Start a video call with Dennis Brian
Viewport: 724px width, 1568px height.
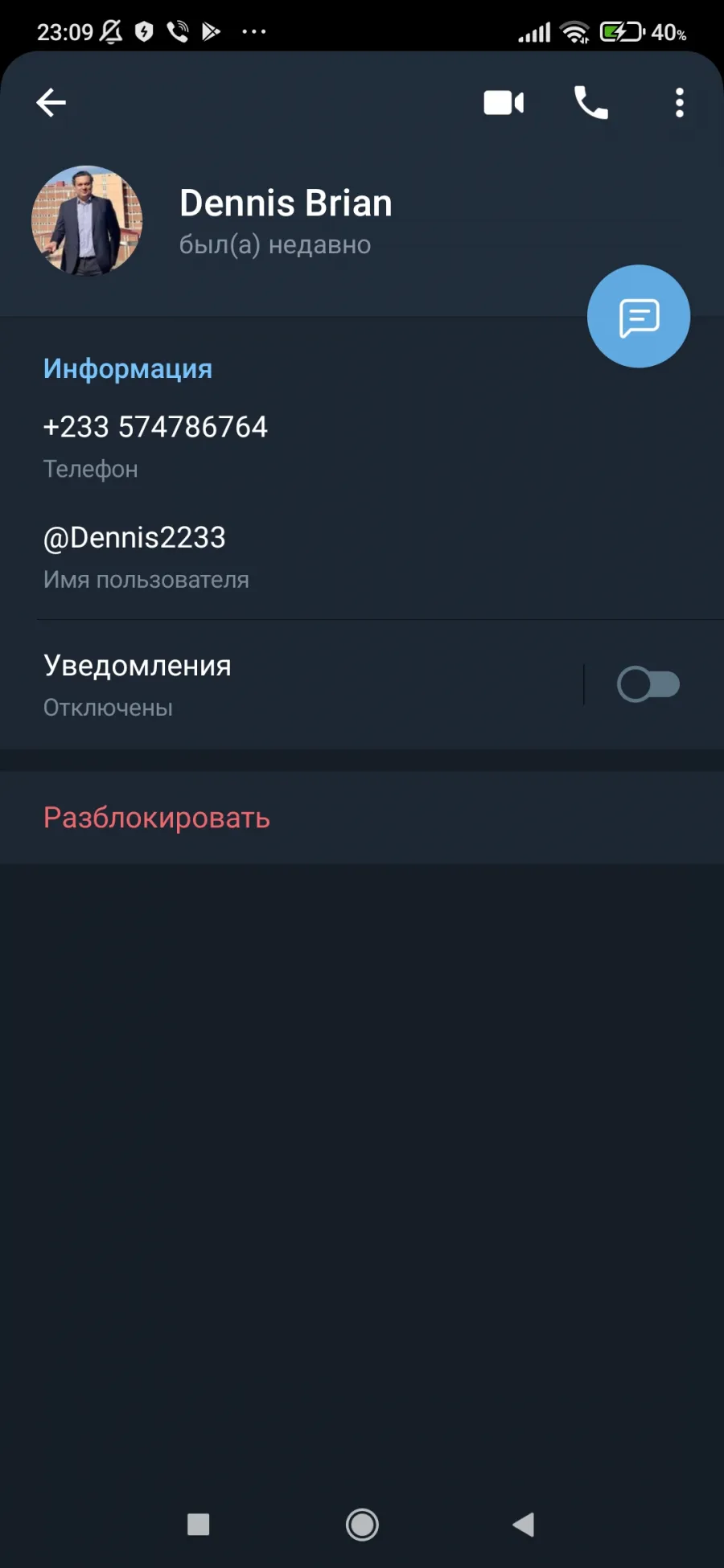[504, 103]
